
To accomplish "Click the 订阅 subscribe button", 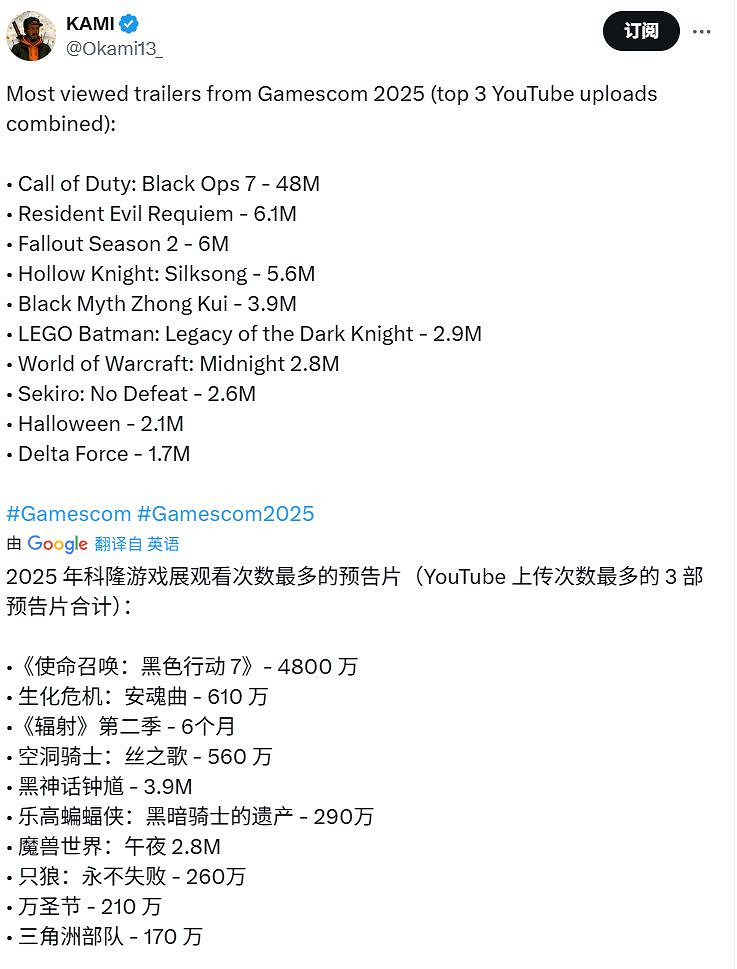I will pyautogui.click(x=641, y=31).
